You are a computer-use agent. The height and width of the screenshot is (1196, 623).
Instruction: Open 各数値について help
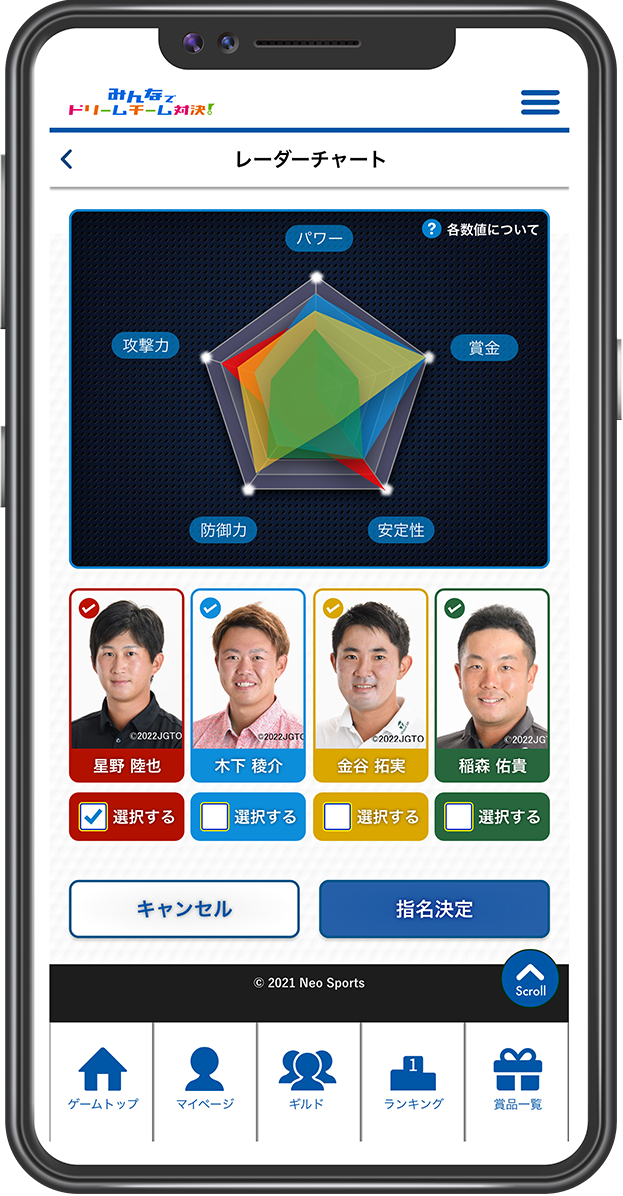(481, 229)
